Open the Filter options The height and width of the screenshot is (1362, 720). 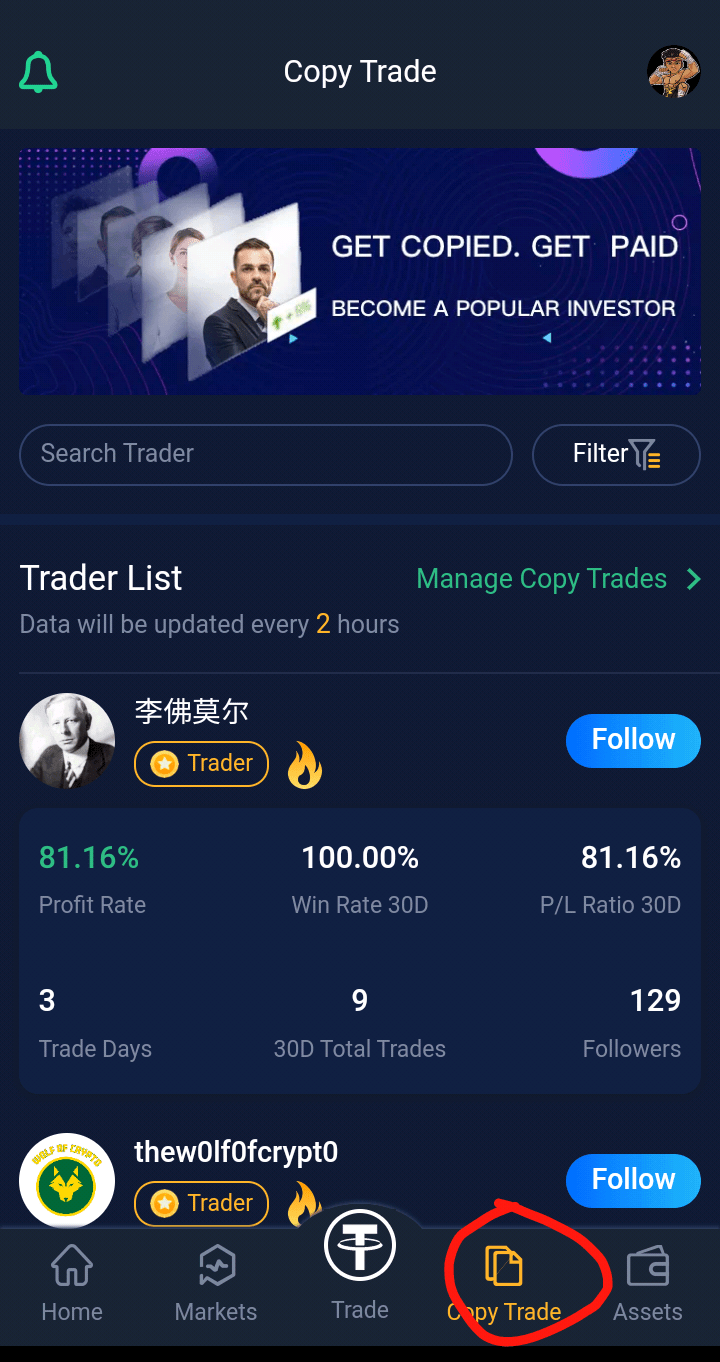tap(616, 455)
